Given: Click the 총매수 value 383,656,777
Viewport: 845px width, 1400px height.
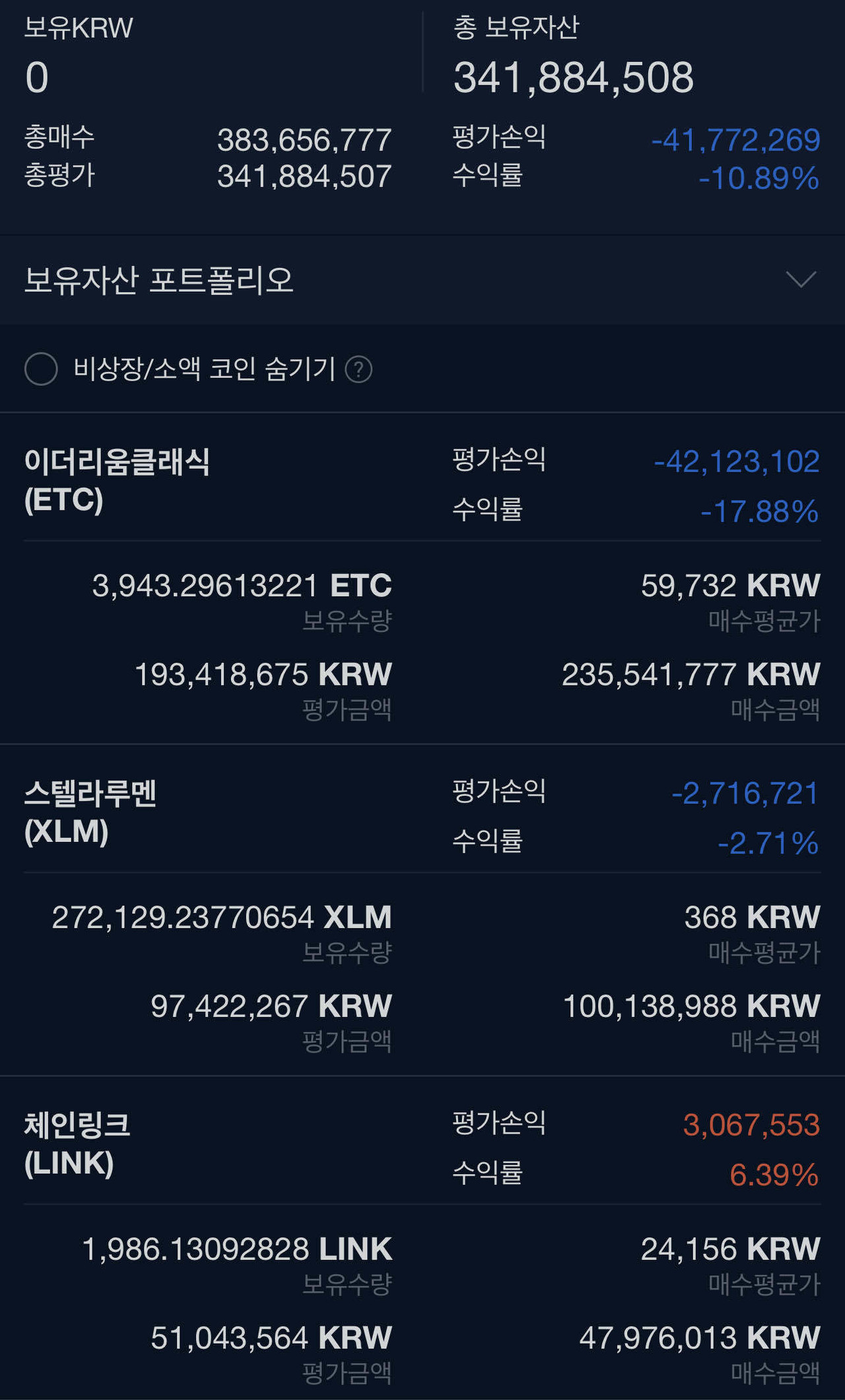Looking at the screenshot, I should point(304,140).
